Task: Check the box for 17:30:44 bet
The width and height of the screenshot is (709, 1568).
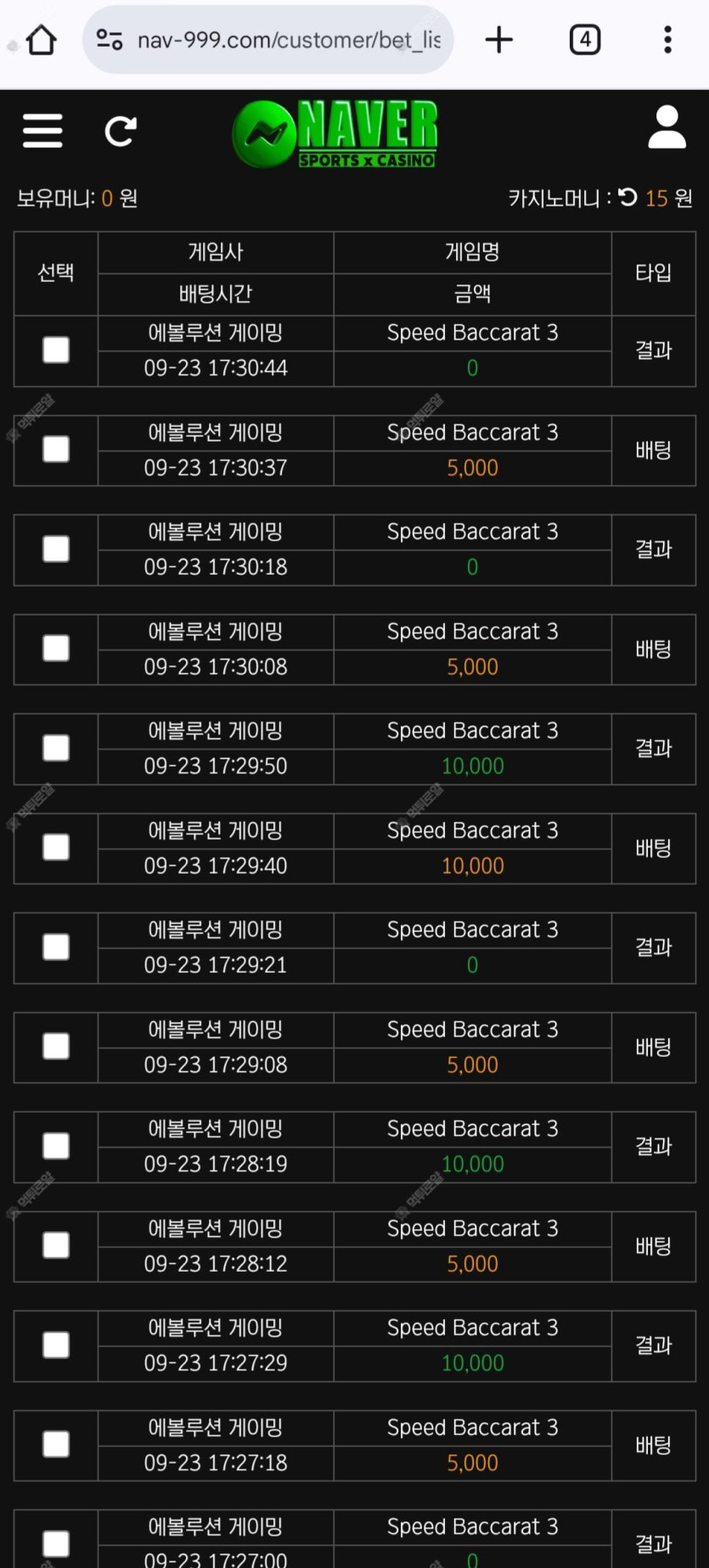Action: coord(56,350)
